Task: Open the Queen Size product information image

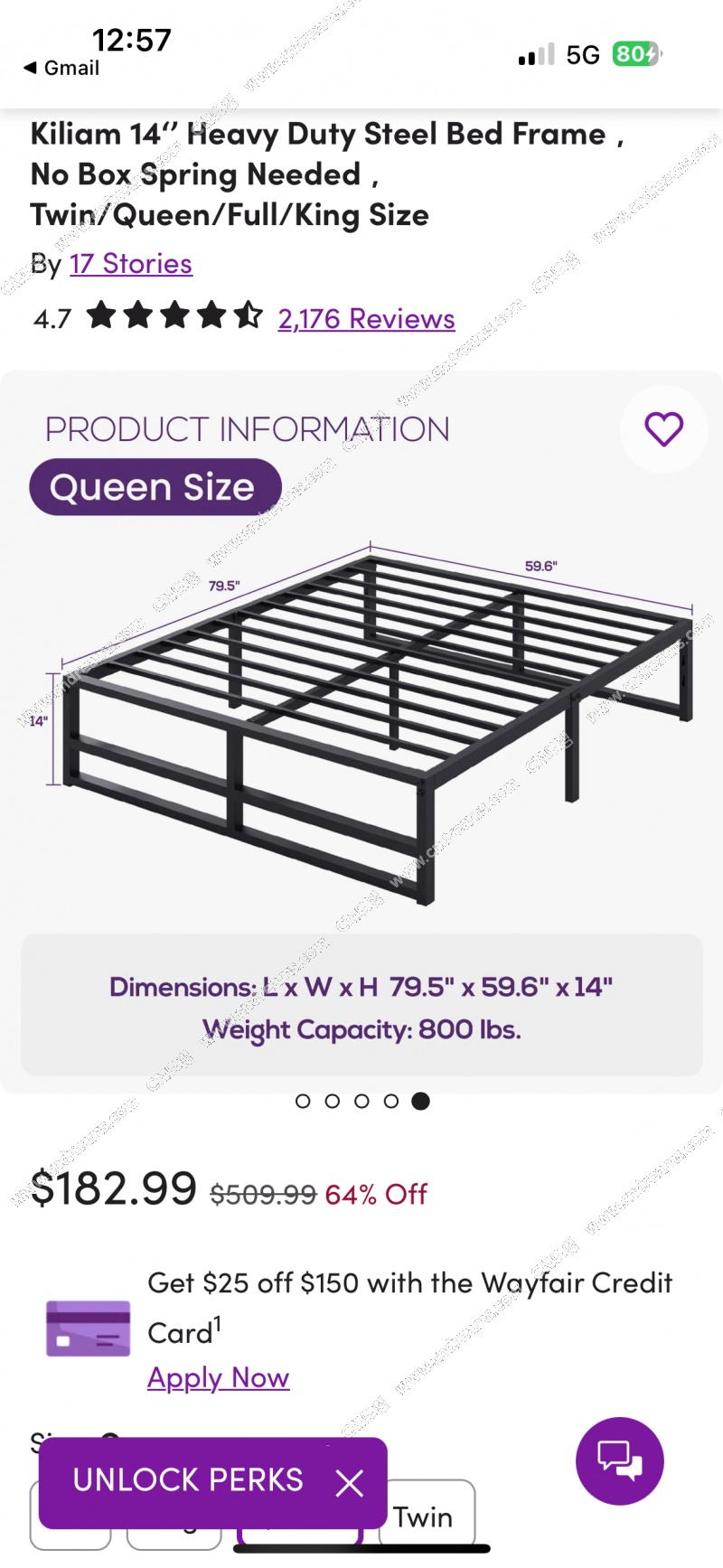Action: (x=361, y=723)
